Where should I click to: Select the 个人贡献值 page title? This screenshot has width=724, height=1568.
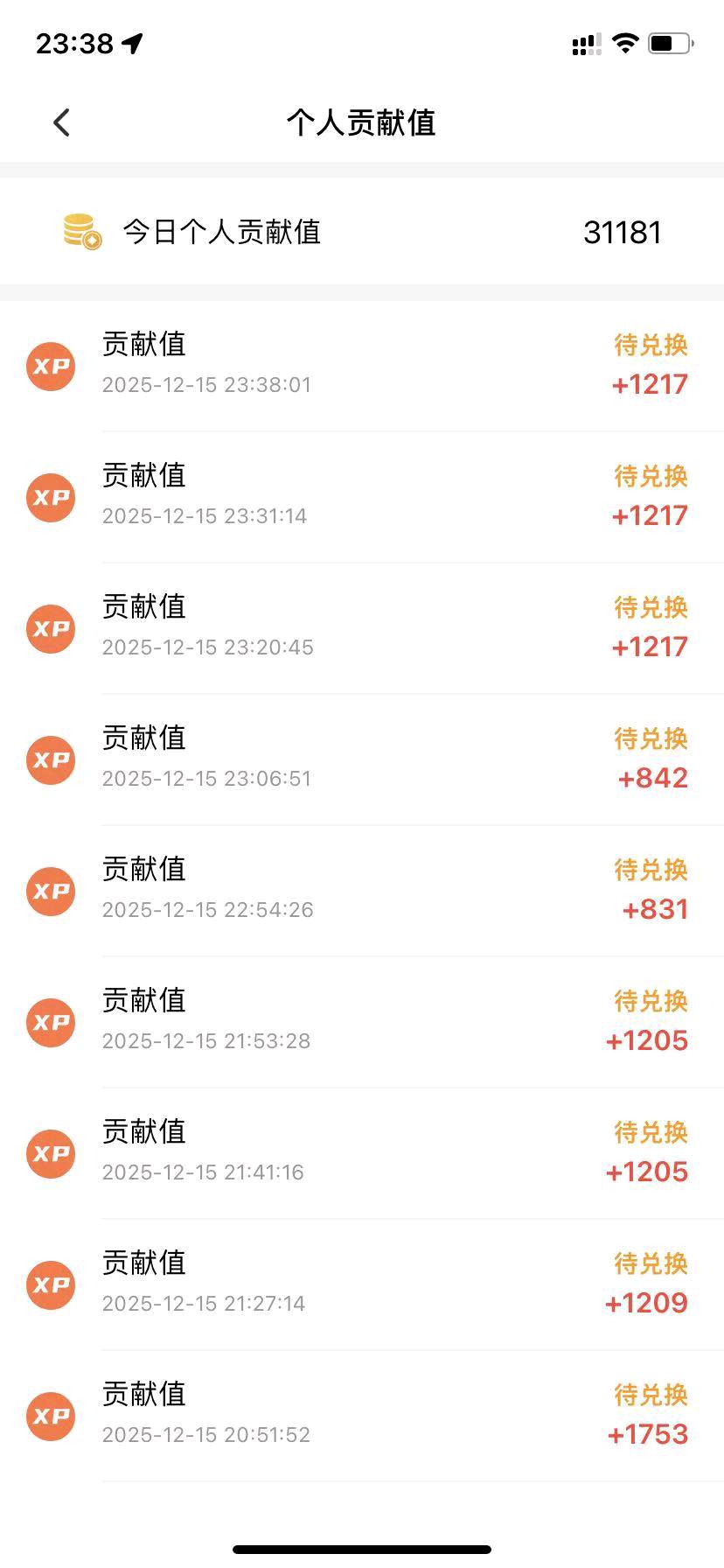362,122
